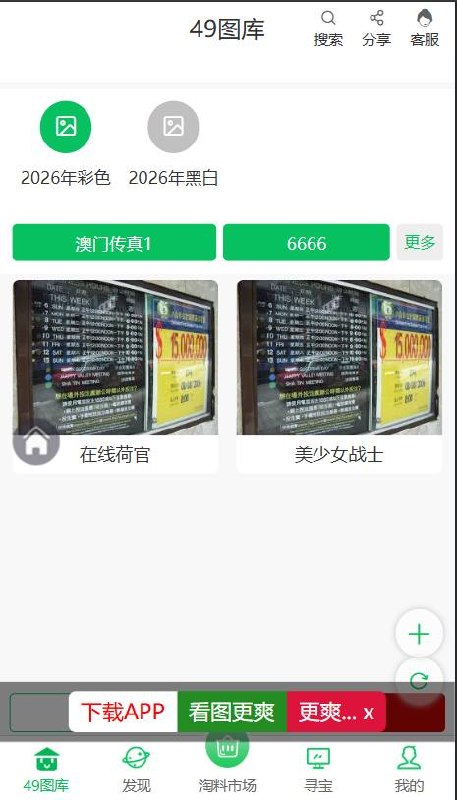Tap the 分享 share icon
This screenshot has width=457, height=800.
click(x=376, y=29)
